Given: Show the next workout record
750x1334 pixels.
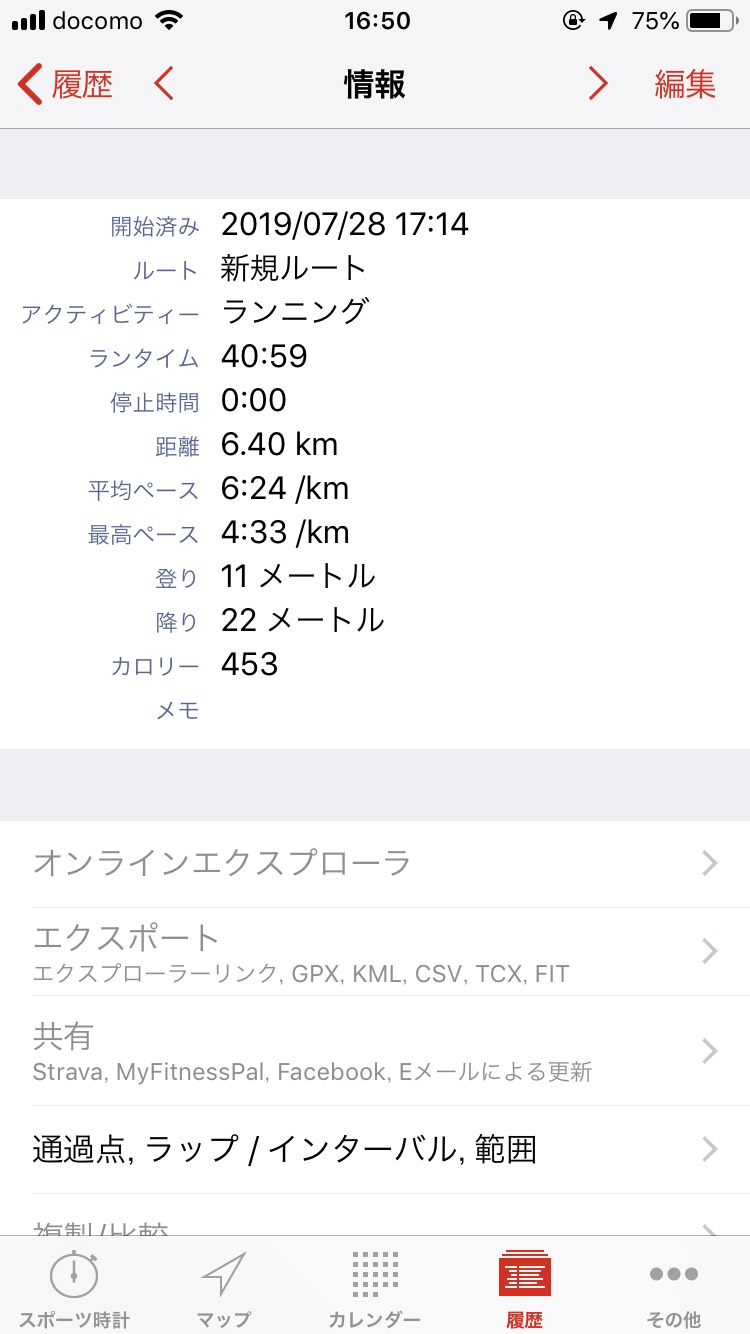Looking at the screenshot, I should (x=598, y=85).
